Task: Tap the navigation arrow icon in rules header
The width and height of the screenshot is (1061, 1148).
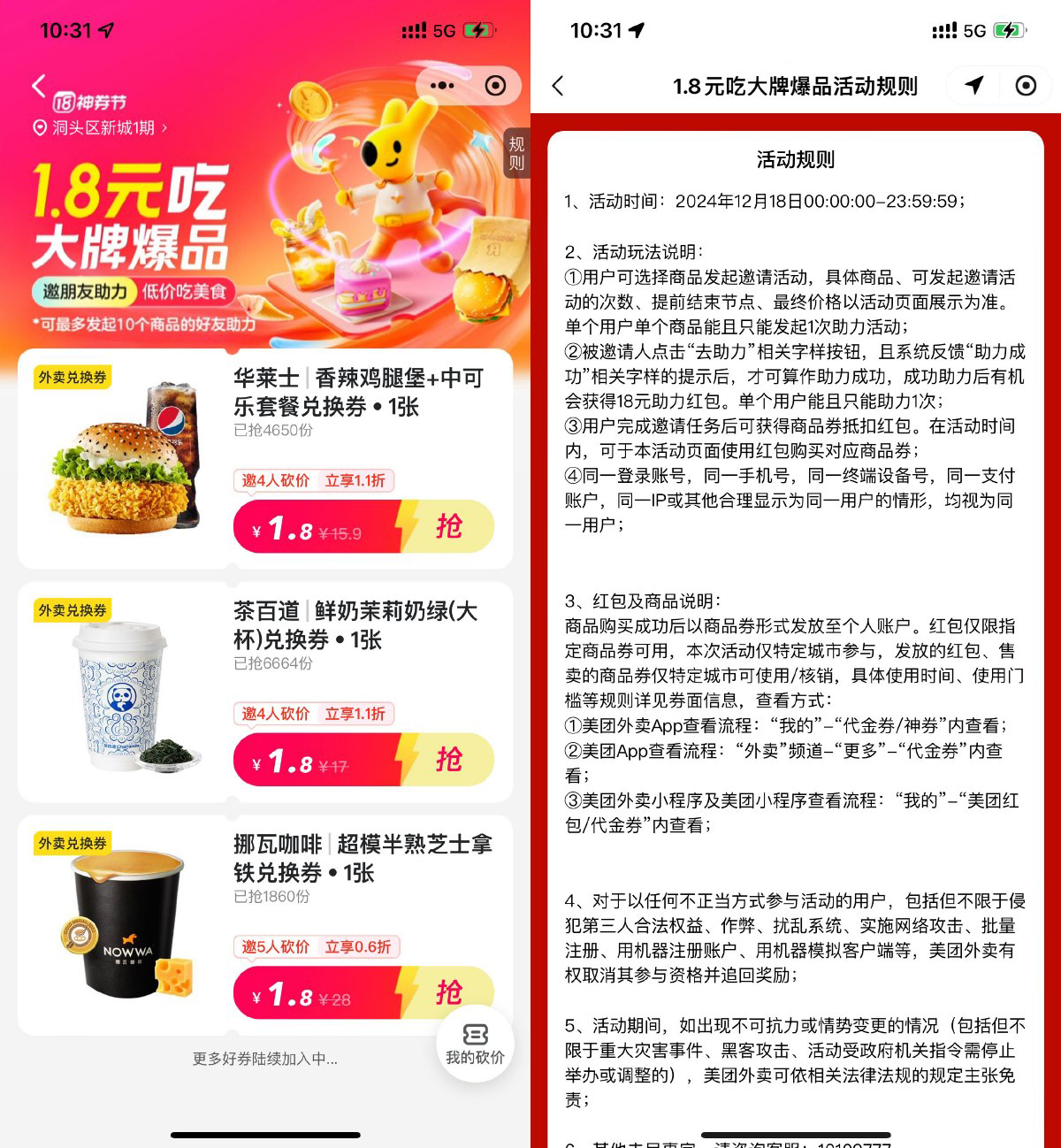Action: tap(973, 85)
